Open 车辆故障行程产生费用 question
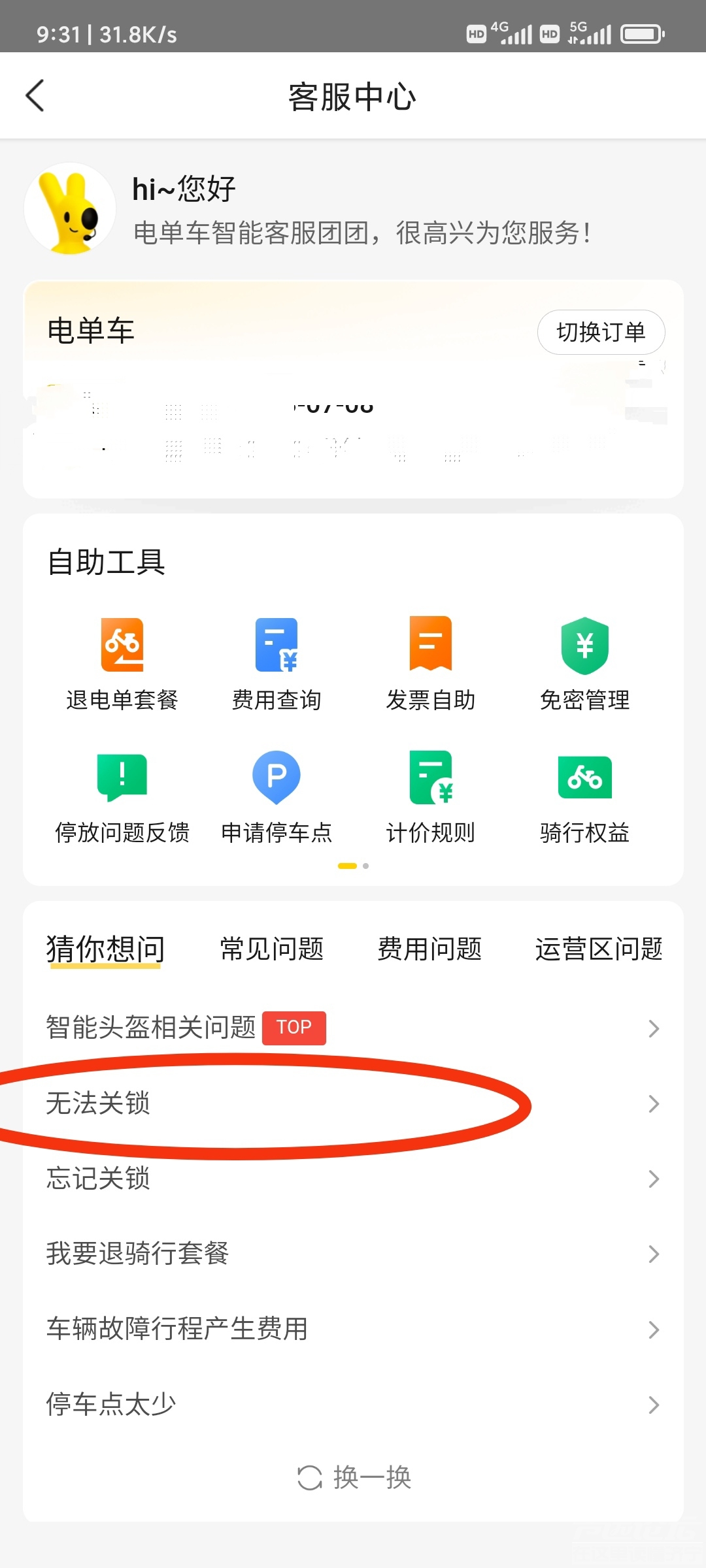This screenshot has height=1568, width=706. [x=353, y=1329]
